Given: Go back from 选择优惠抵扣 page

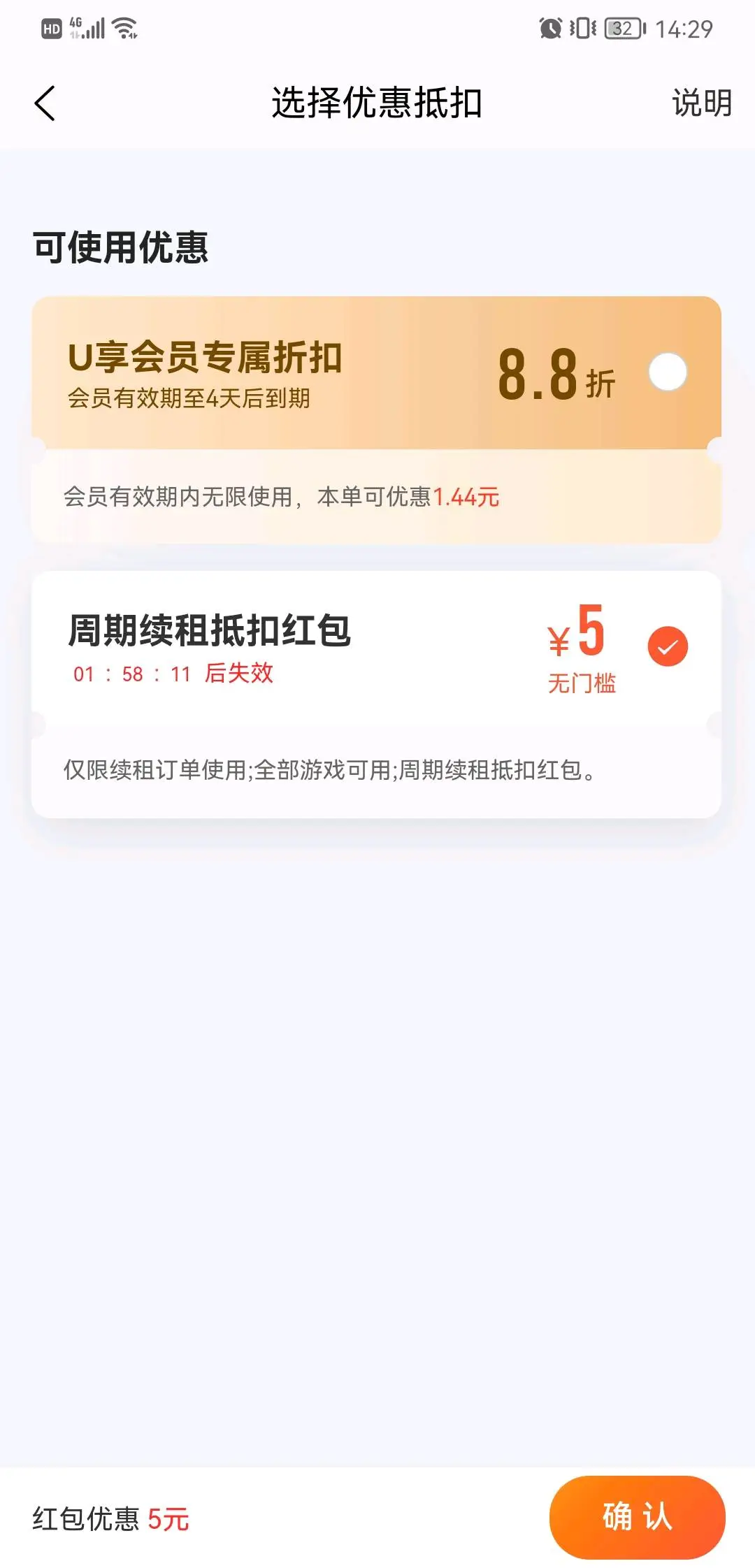Looking at the screenshot, I should 45,103.
